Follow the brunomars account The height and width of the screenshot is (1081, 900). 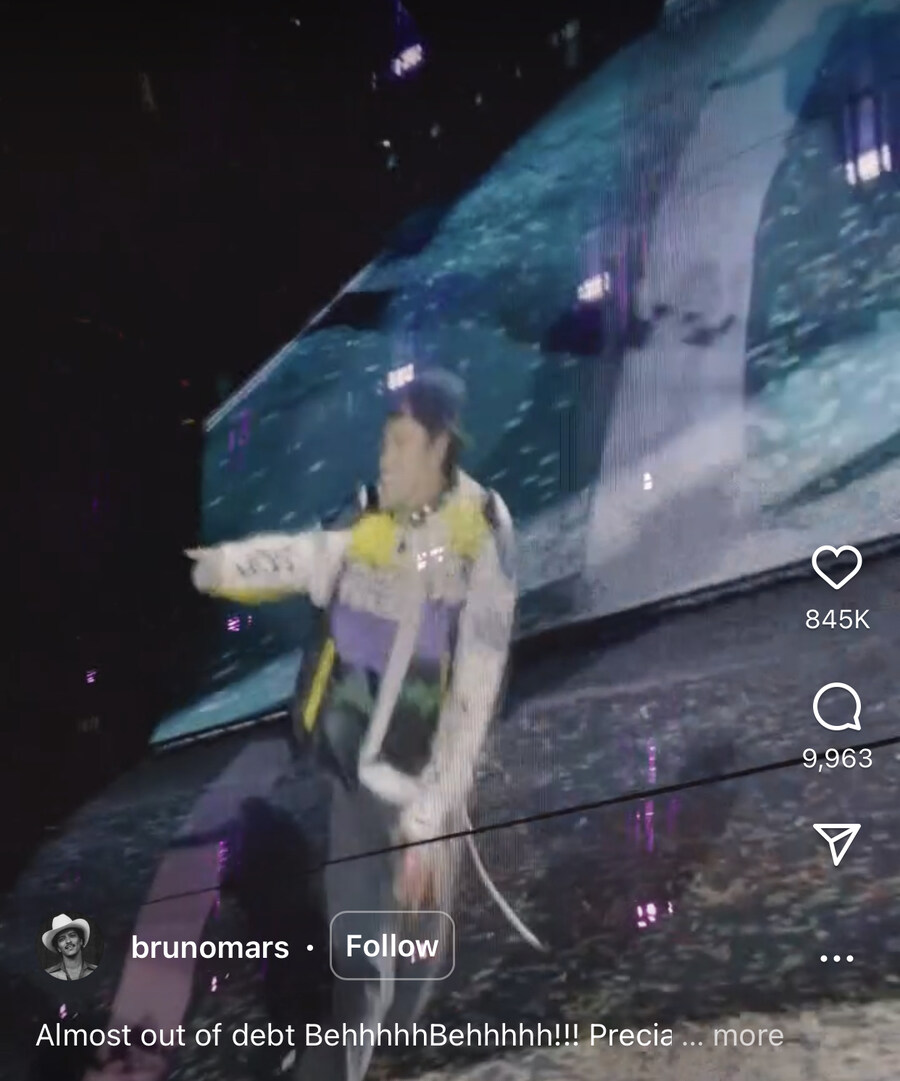tap(392, 946)
